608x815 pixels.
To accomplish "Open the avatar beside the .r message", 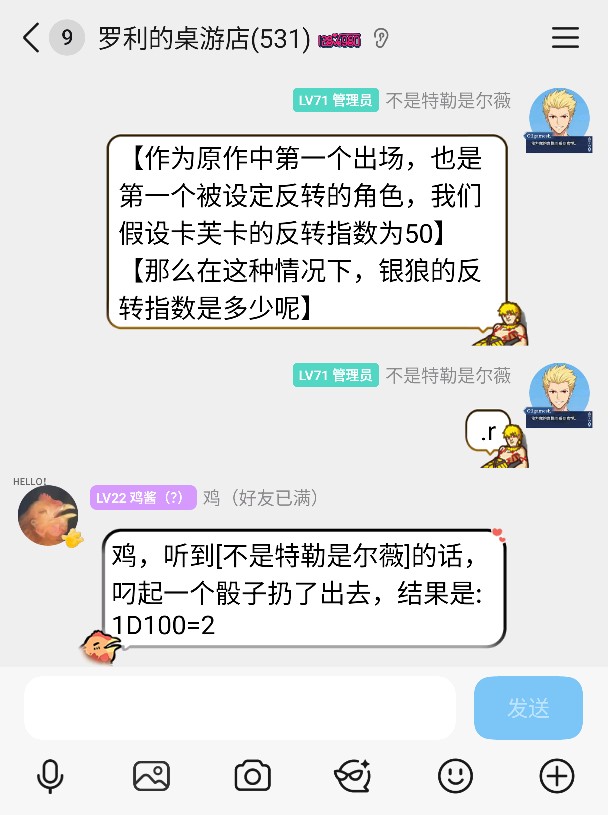I will click(x=558, y=396).
